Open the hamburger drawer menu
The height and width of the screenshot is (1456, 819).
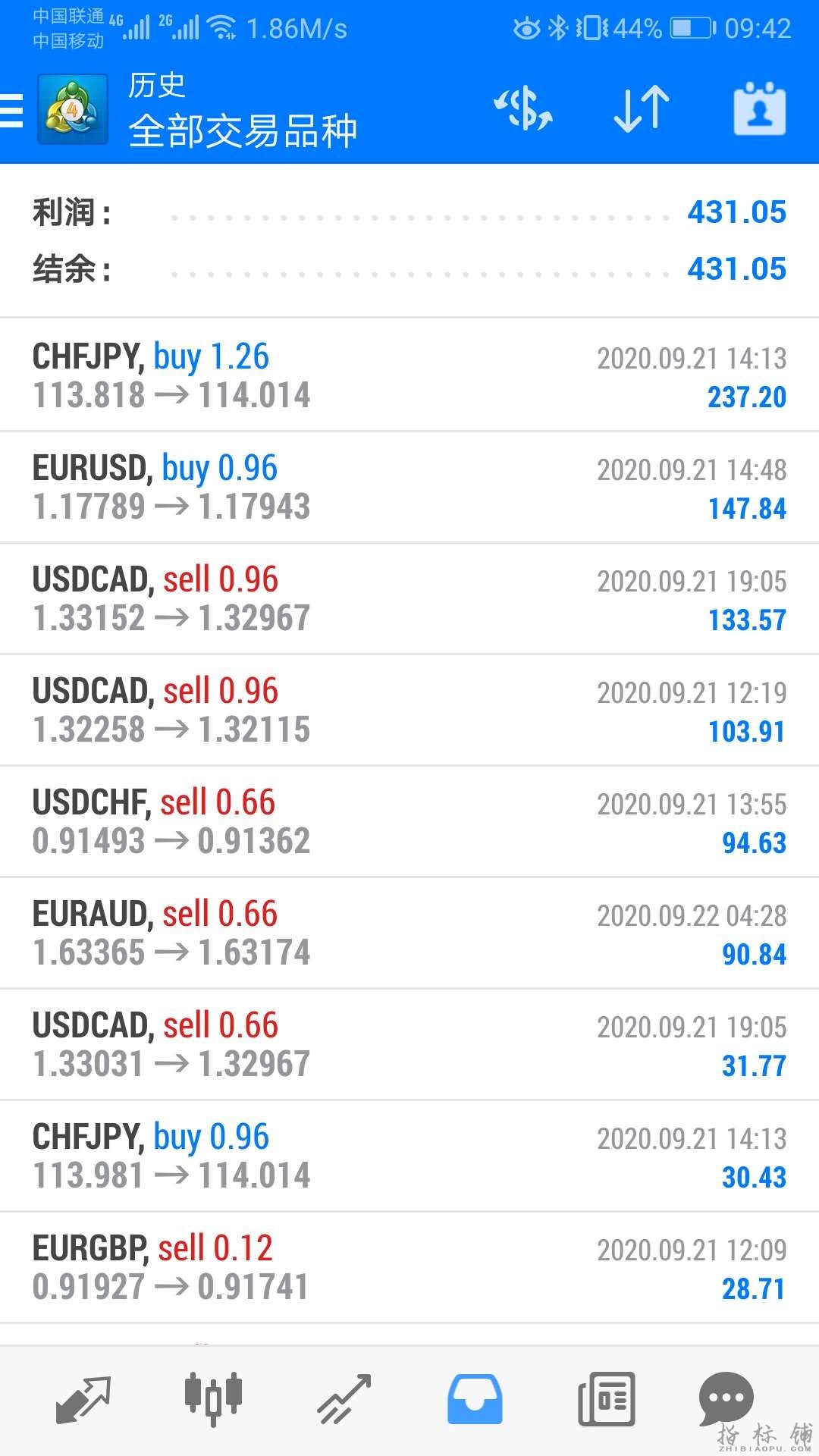12,111
